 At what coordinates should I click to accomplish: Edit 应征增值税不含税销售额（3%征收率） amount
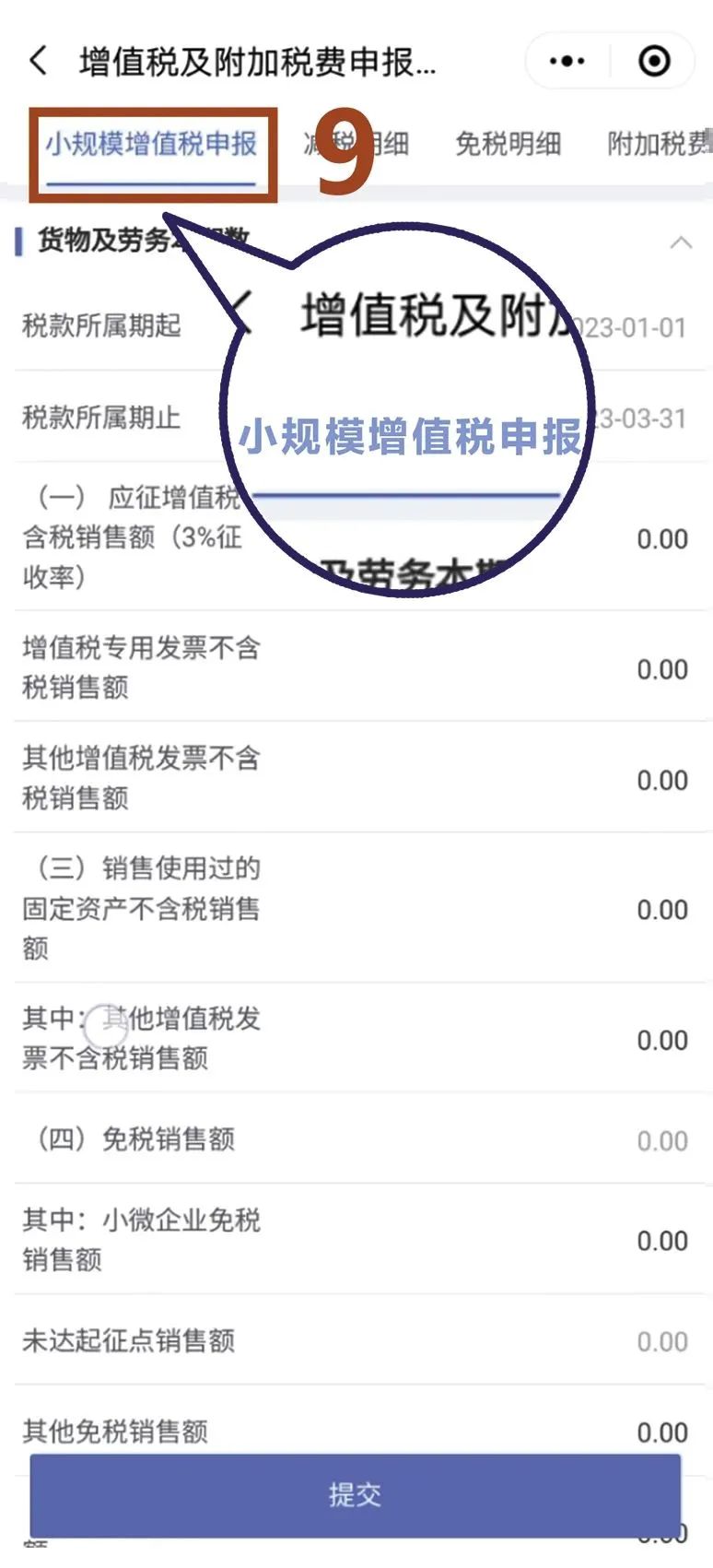pos(662,539)
